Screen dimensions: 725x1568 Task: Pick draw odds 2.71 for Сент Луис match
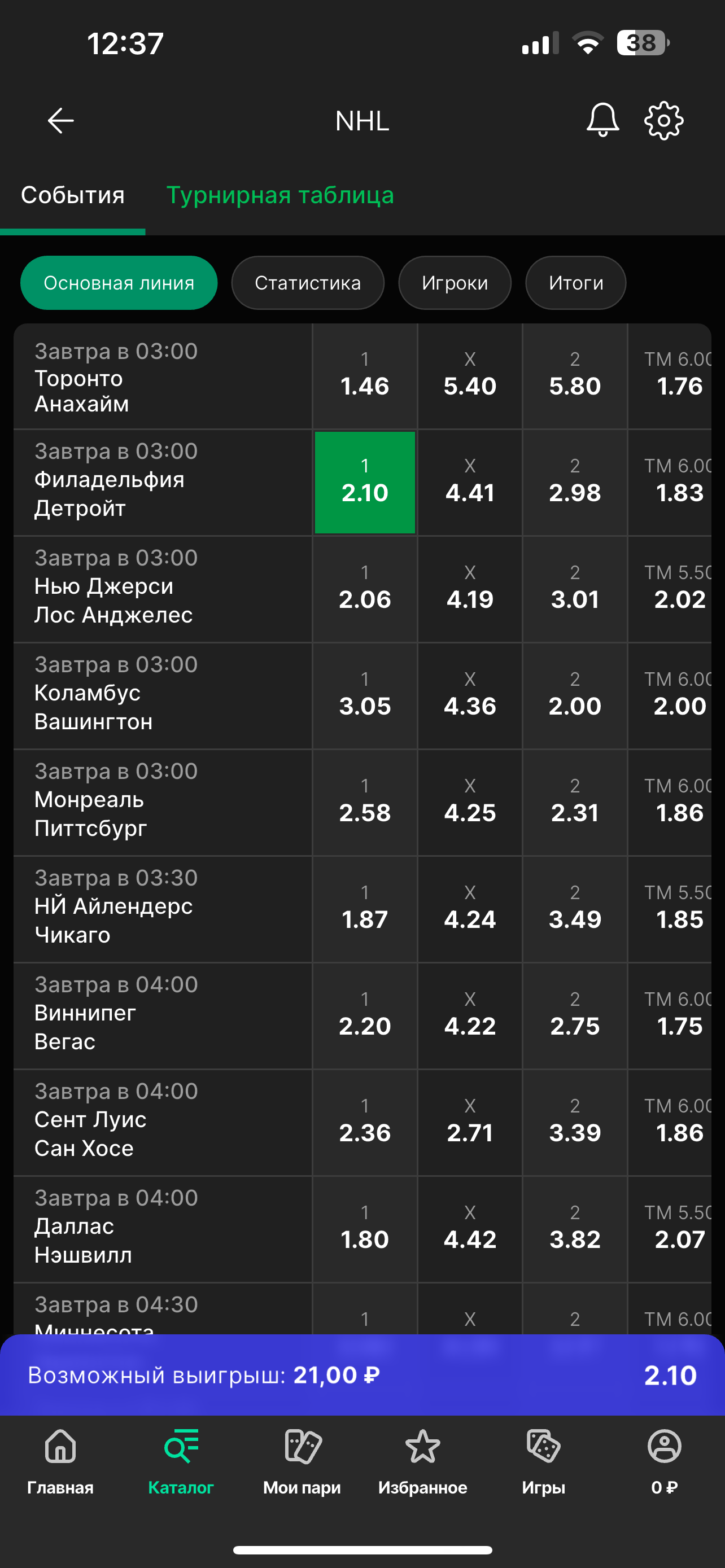[x=469, y=1123]
